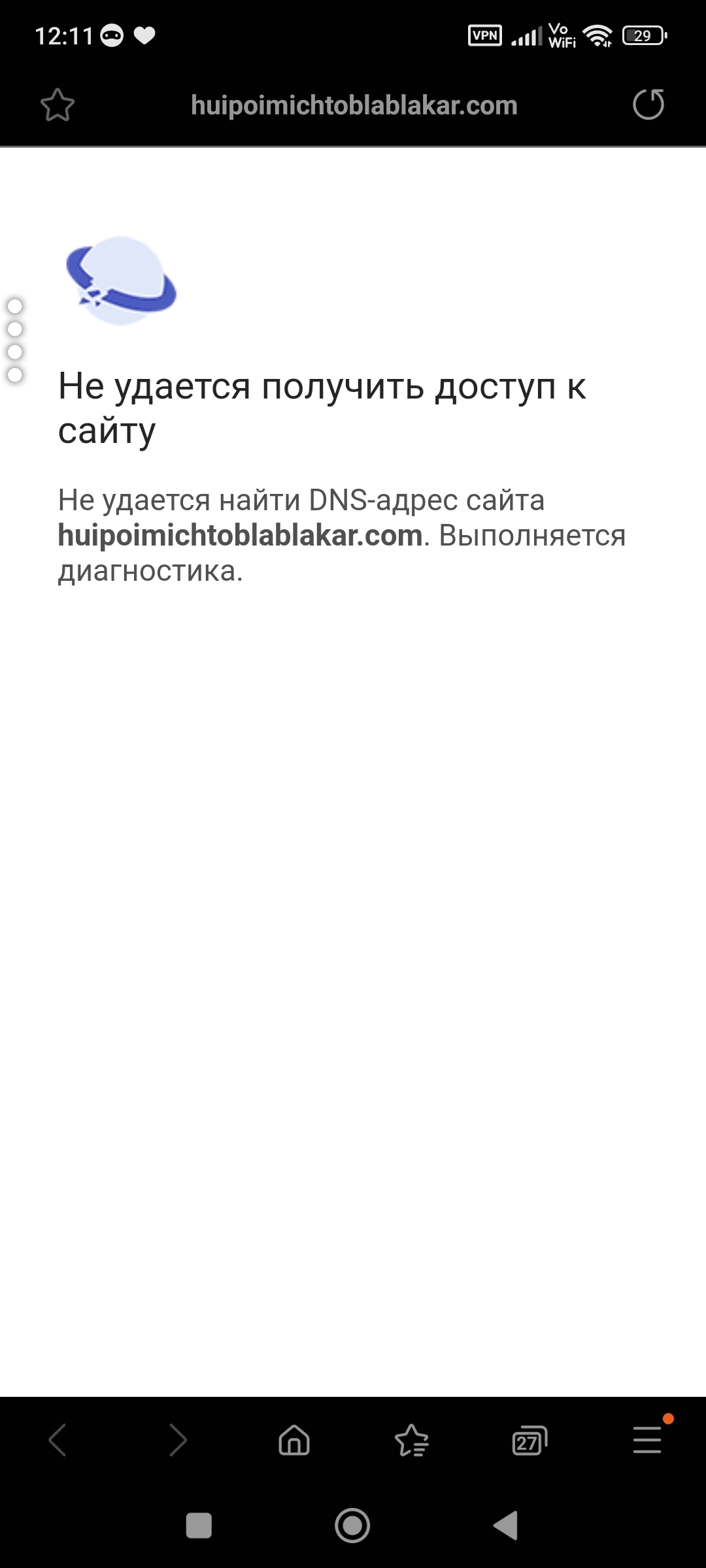This screenshot has width=706, height=1568.
Task: Tap the address bar showing huipoimichtoblablakar.com
Action: click(354, 105)
